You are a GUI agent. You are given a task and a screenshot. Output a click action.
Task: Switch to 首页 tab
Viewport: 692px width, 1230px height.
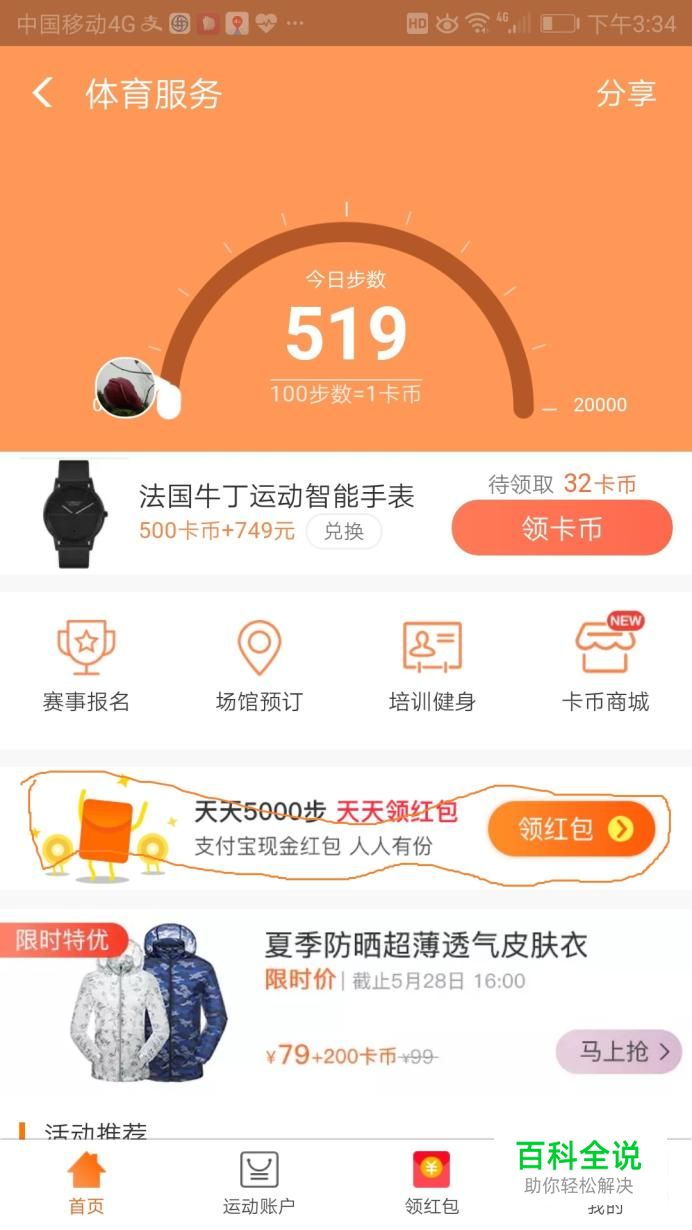pyautogui.click(x=86, y=1183)
